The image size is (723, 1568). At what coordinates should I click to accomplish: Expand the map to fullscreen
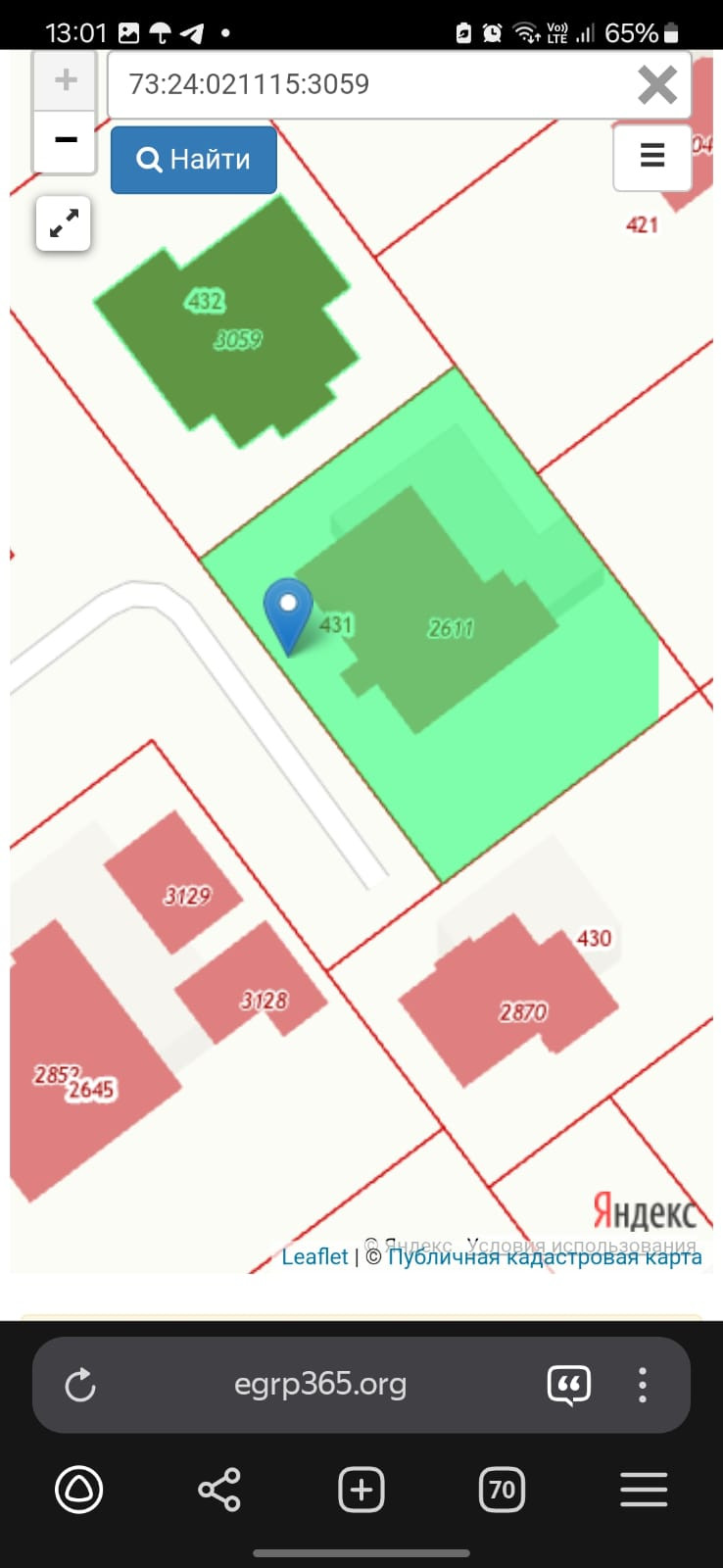[x=64, y=223]
